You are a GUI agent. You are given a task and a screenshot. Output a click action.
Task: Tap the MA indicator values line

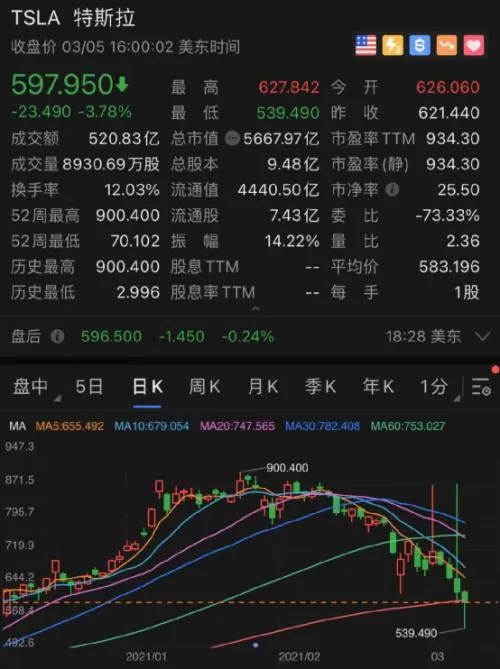coord(227,426)
